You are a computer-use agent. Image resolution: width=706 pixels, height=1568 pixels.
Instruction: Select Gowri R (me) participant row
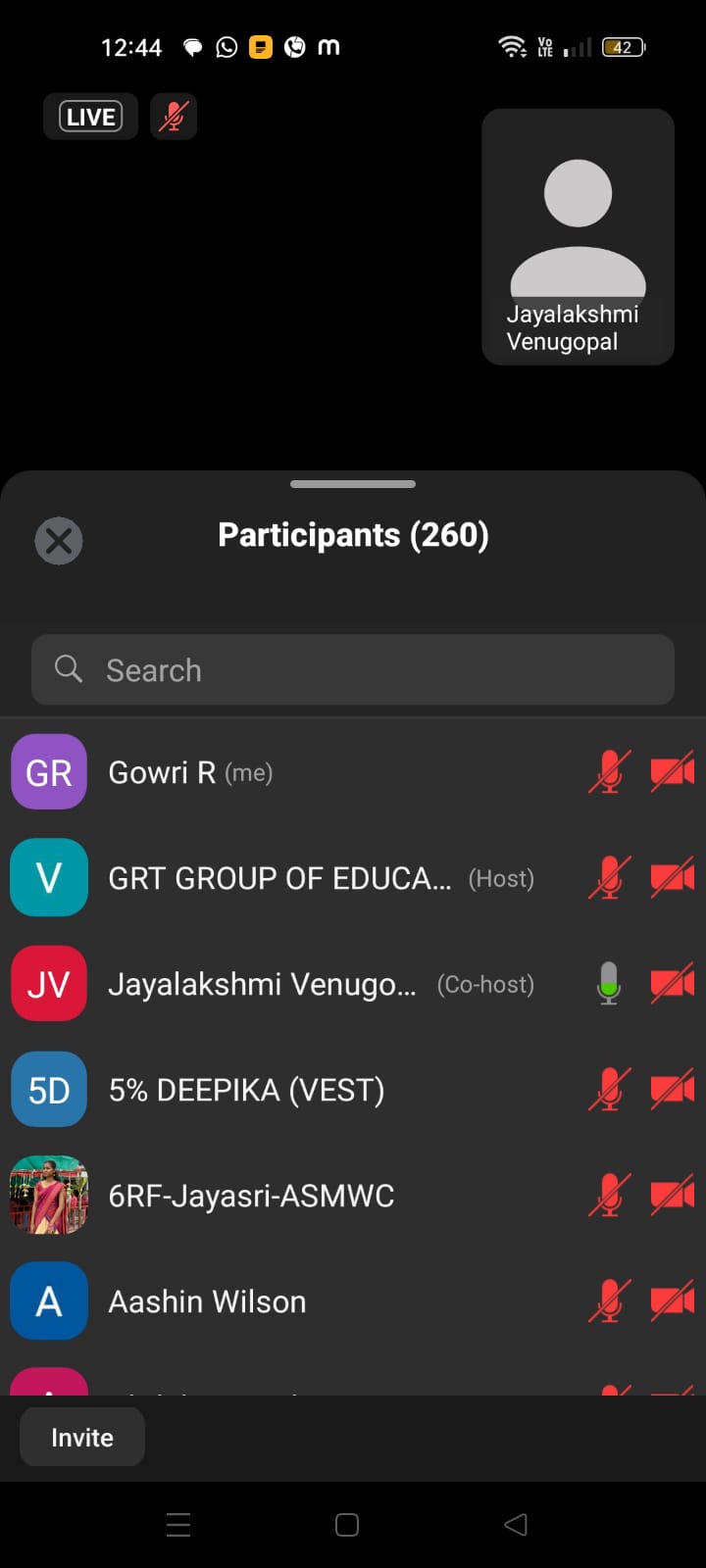point(294,772)
